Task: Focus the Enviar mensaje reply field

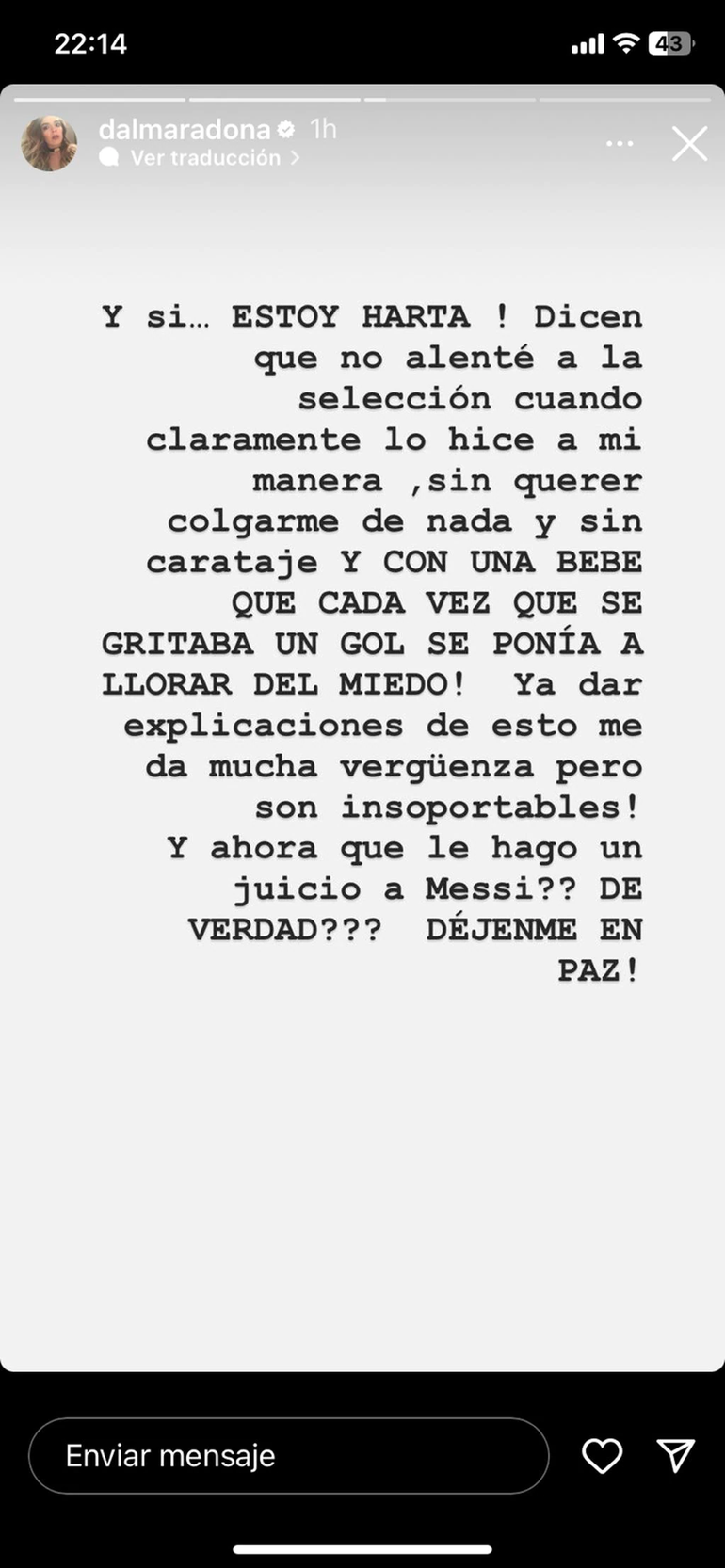Action: coord(288,1456)
